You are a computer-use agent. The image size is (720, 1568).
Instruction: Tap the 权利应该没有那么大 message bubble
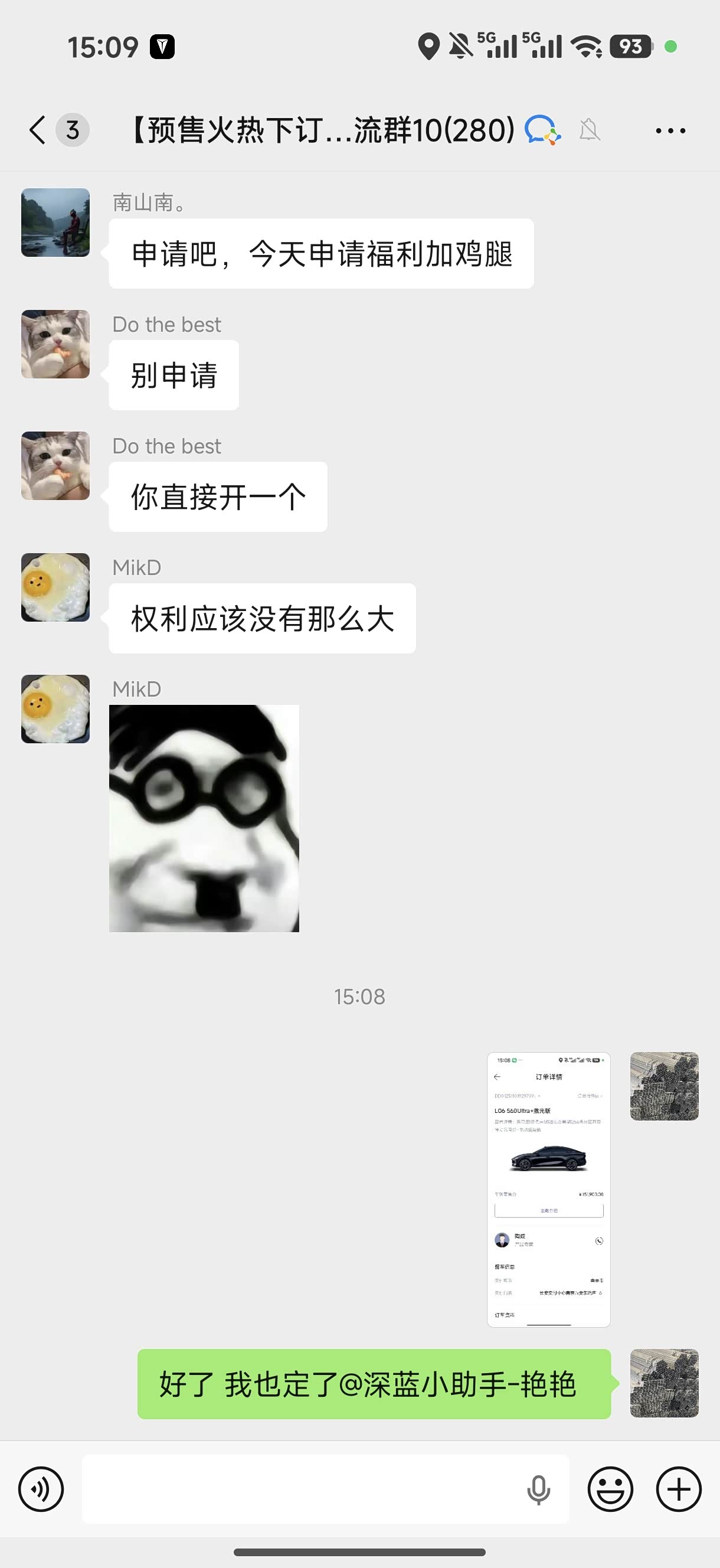(260, 618)
